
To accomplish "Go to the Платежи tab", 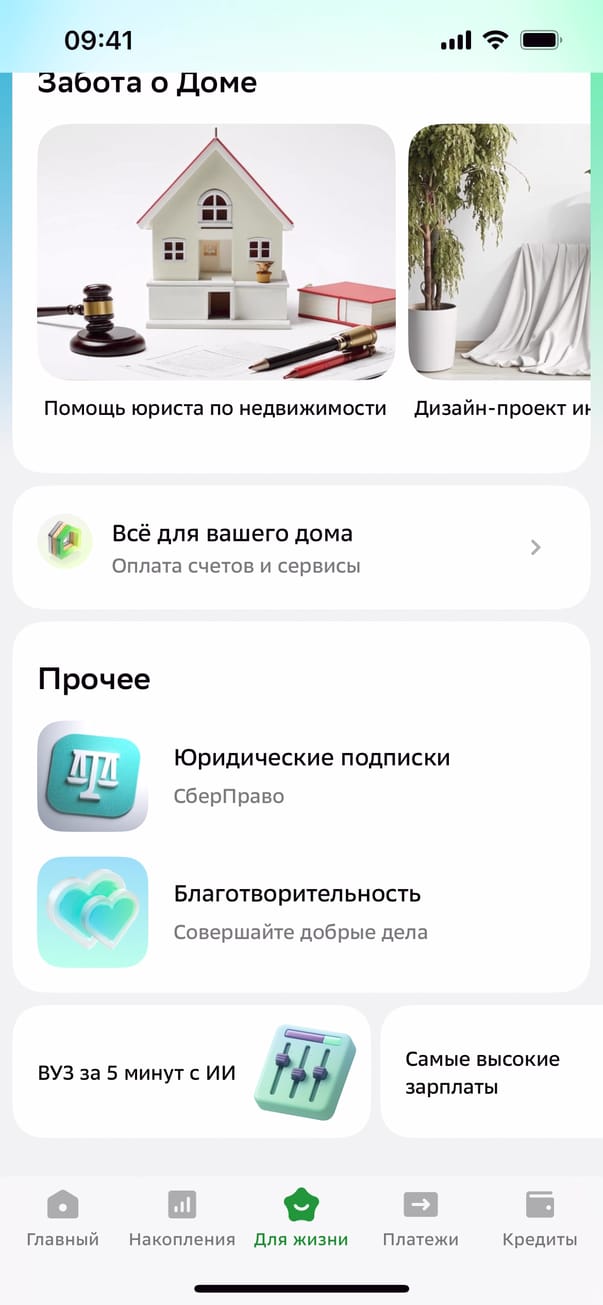I will (420, 1220).
